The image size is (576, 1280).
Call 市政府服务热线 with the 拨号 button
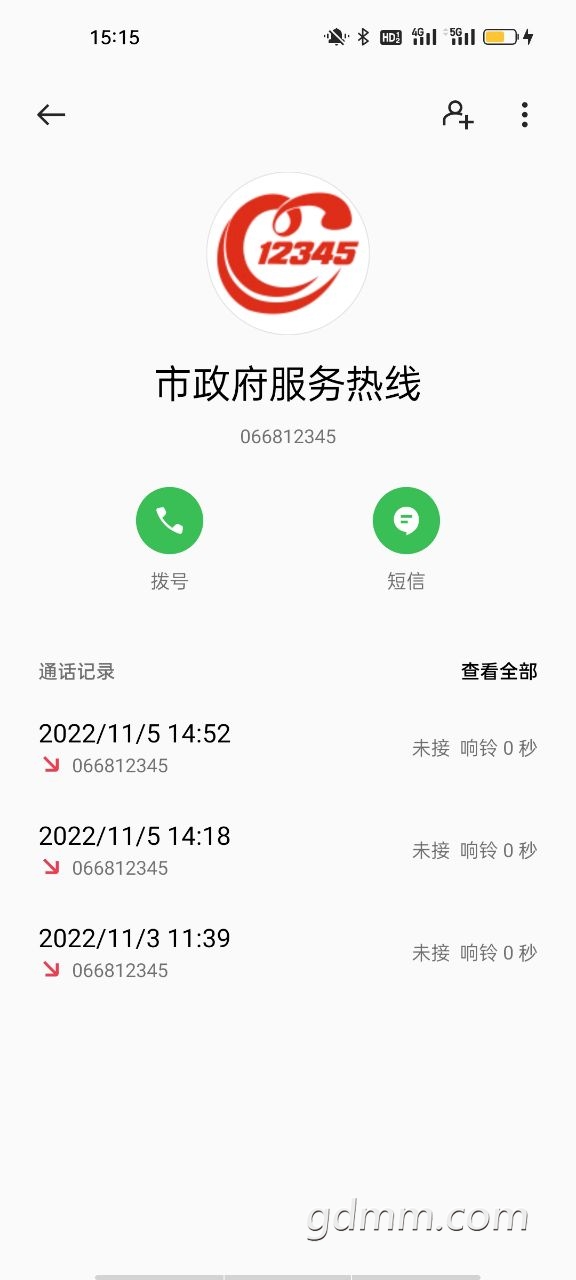(x=169, y=520)
